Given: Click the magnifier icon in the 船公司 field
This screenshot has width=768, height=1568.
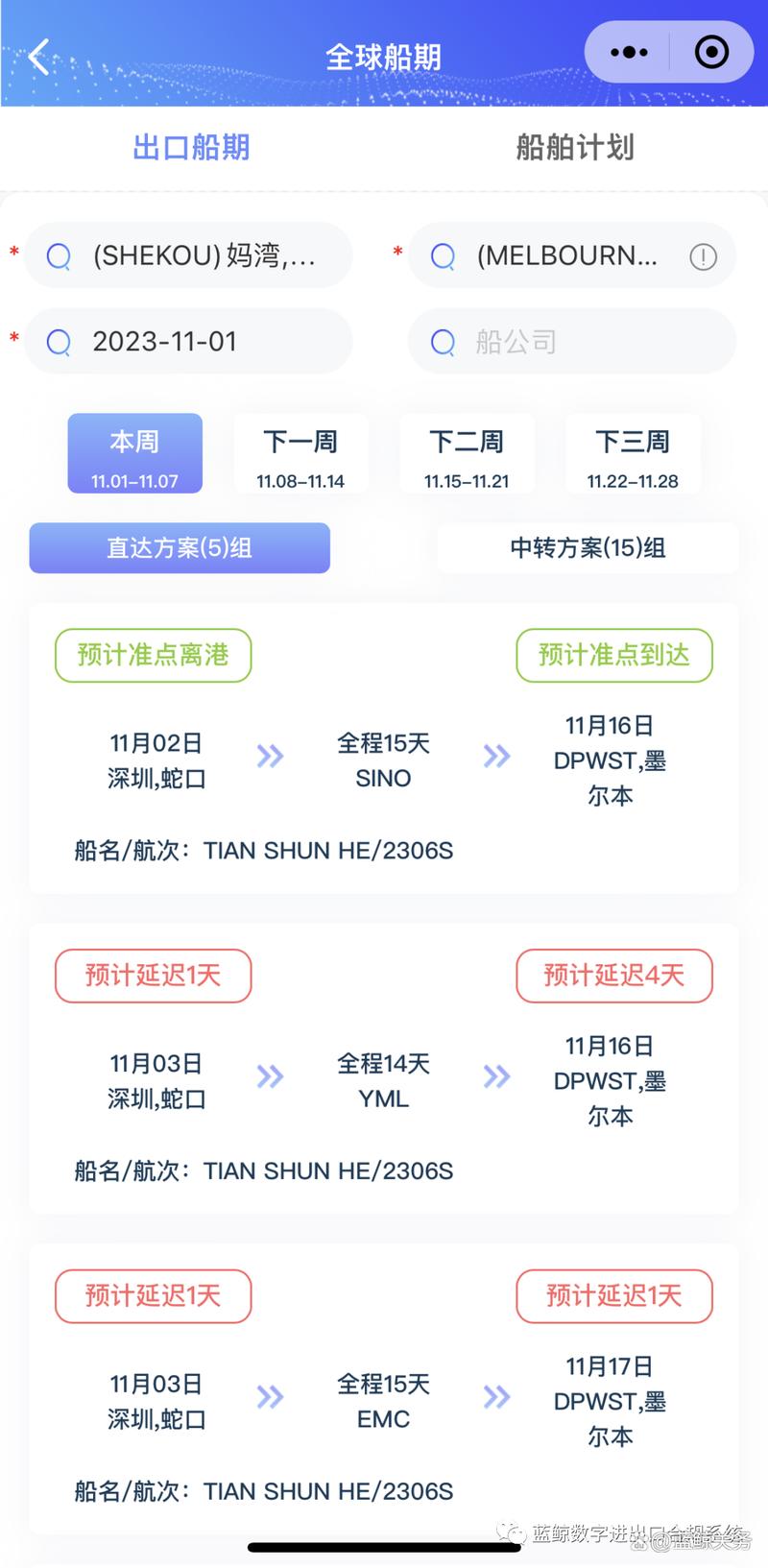Looking at the screenshot, I should point(443,341).
